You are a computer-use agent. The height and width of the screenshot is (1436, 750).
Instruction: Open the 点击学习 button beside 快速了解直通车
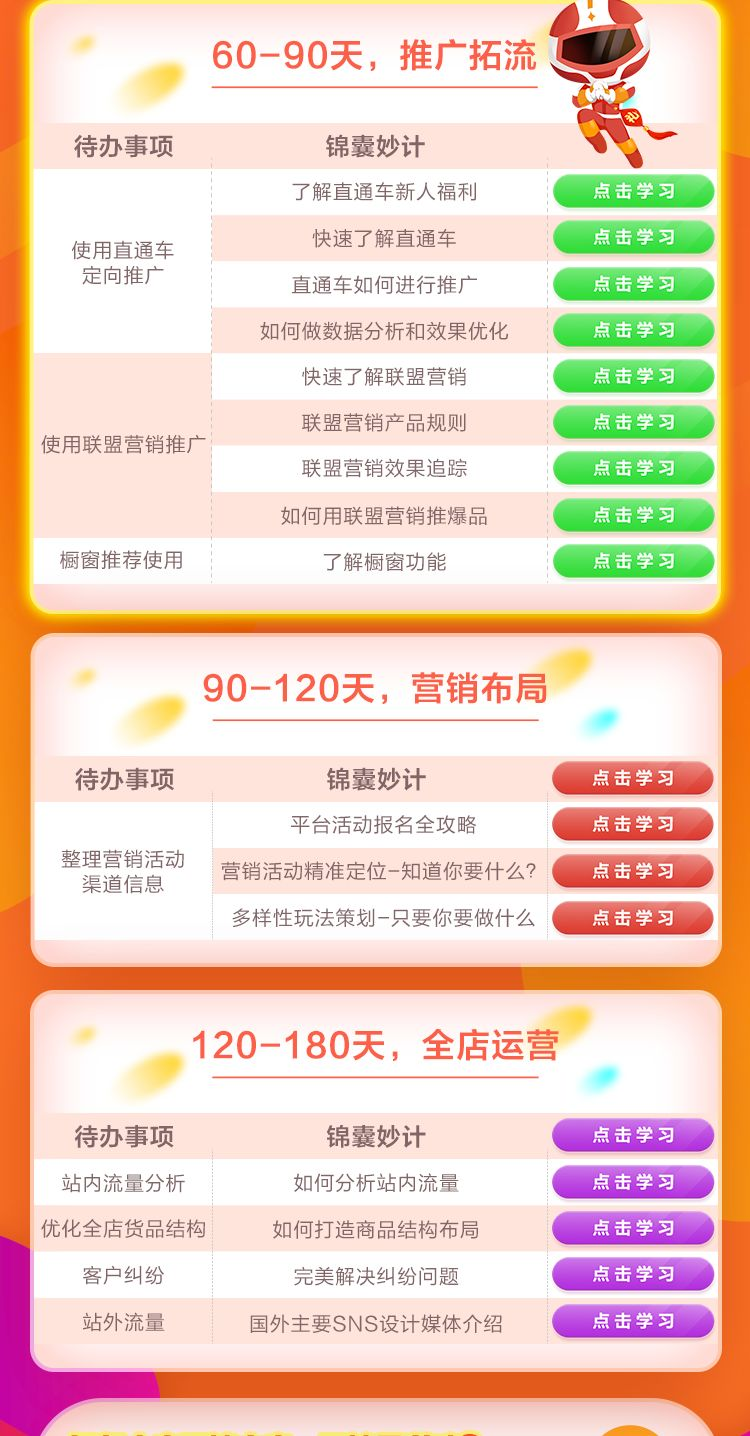pyautogui.click(x=634, y=238)
